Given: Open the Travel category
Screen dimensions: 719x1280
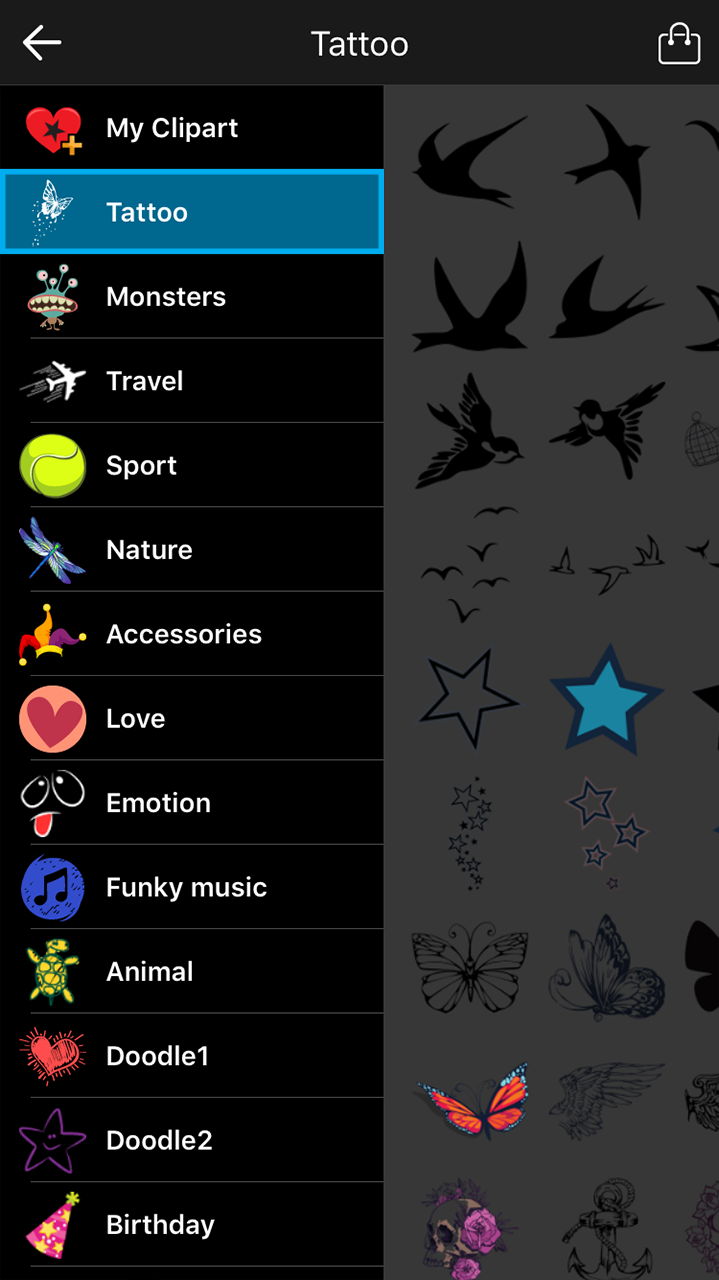Looking at the screenshot, I should (x=192, y=381).
